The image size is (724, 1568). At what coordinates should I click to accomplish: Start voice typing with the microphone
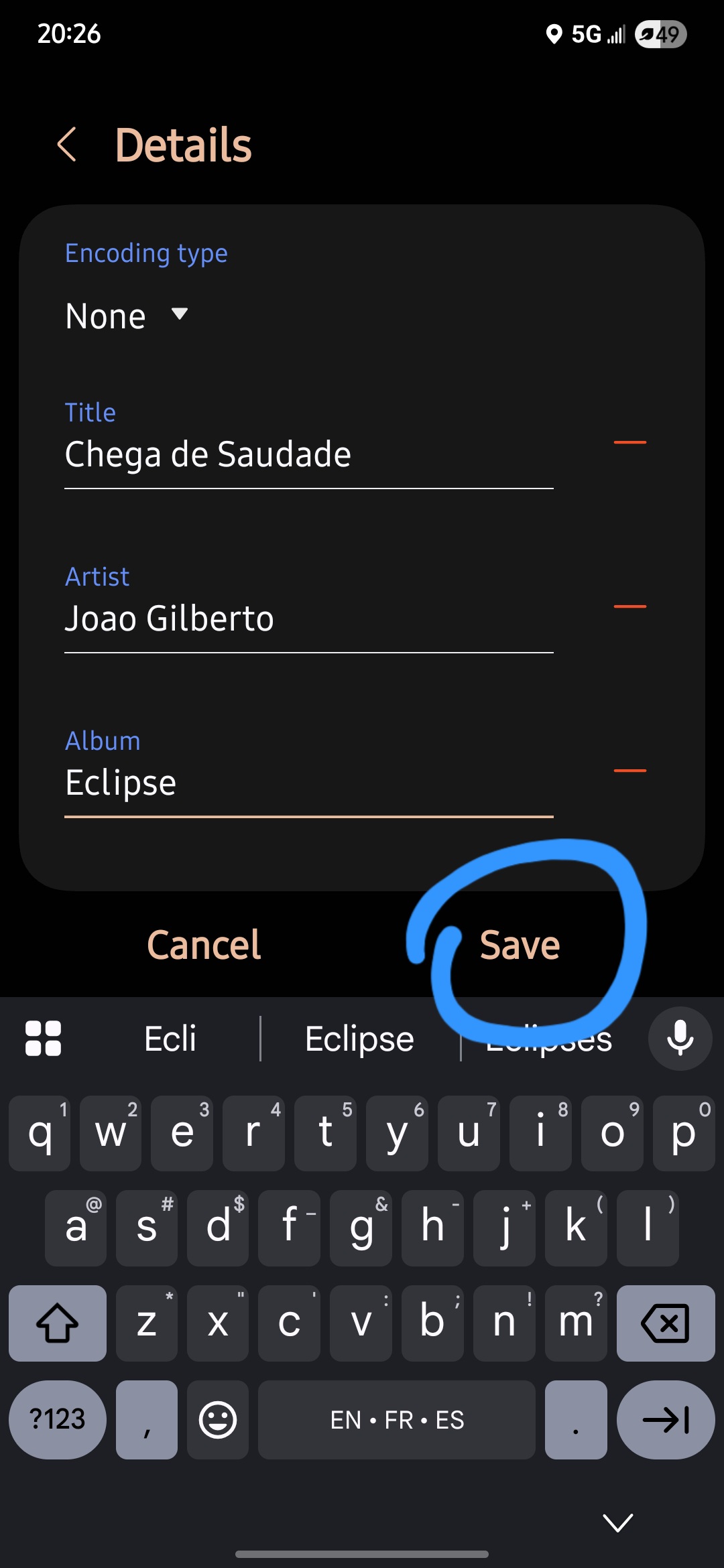click(x=680, y=1039)
